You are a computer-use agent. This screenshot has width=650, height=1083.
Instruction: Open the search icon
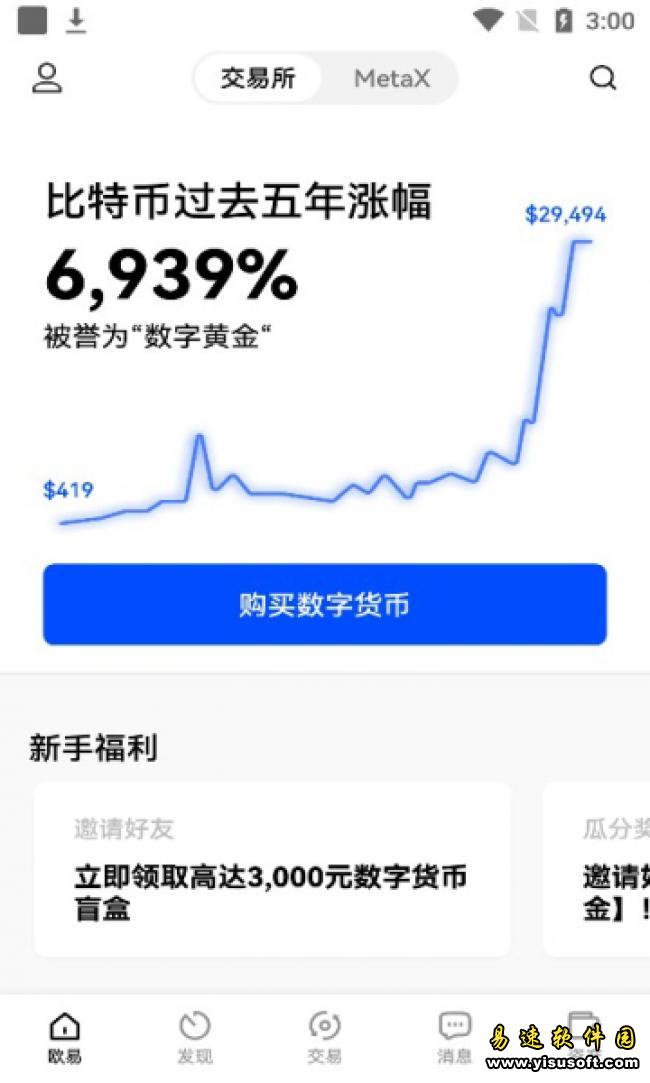(x=603, y=78)
